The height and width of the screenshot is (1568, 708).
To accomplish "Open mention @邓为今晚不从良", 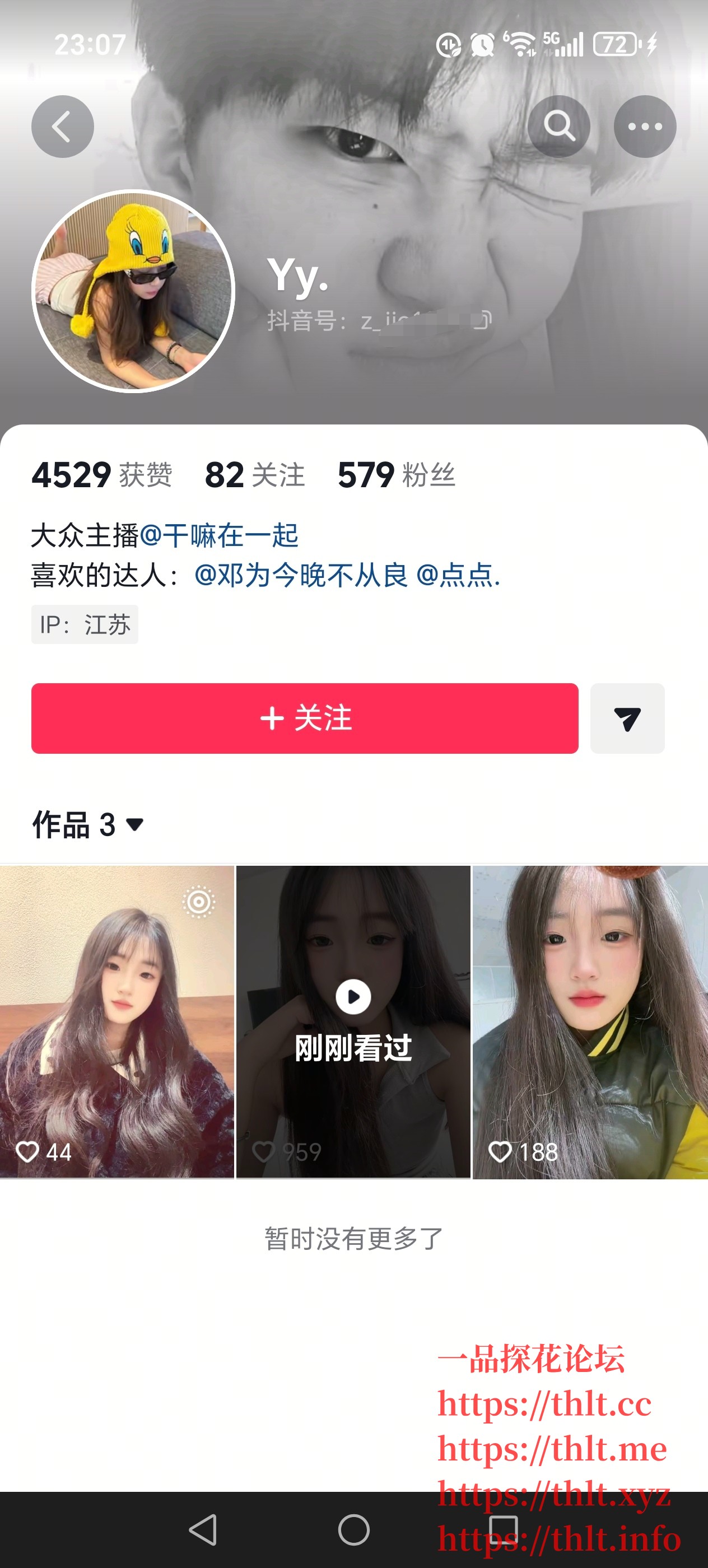I will tap(301, 575).
